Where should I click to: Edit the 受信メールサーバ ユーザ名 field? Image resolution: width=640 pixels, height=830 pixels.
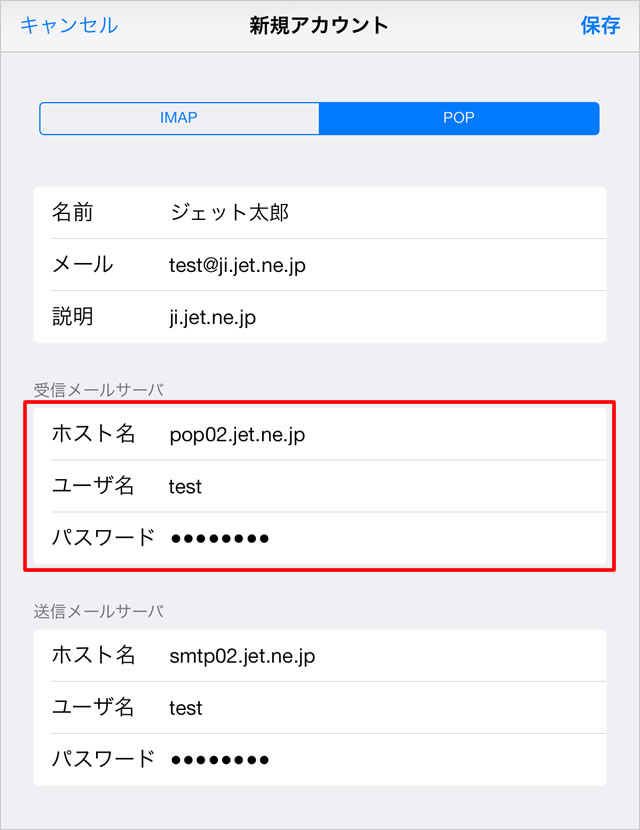coord(380,487)
